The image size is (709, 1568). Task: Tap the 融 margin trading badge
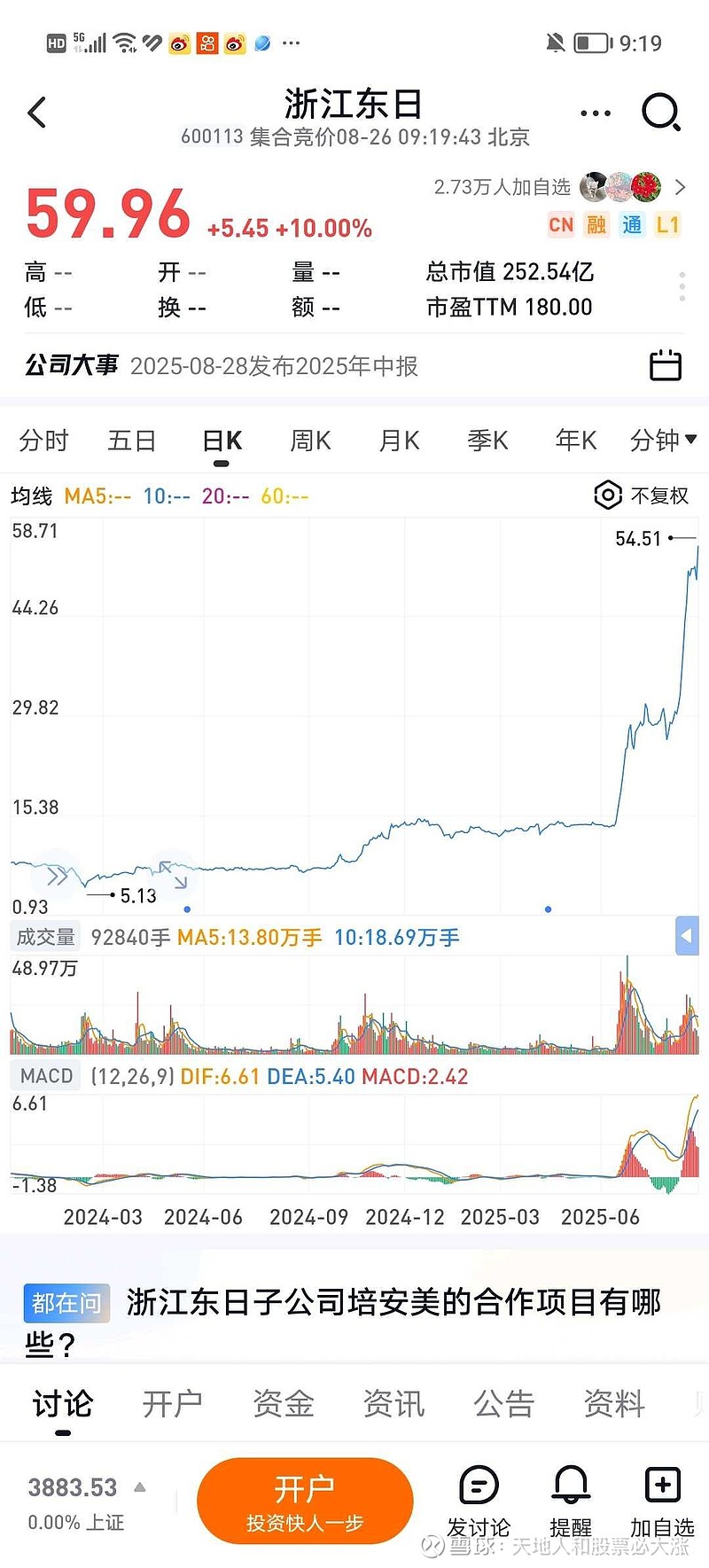click(596, 225)
